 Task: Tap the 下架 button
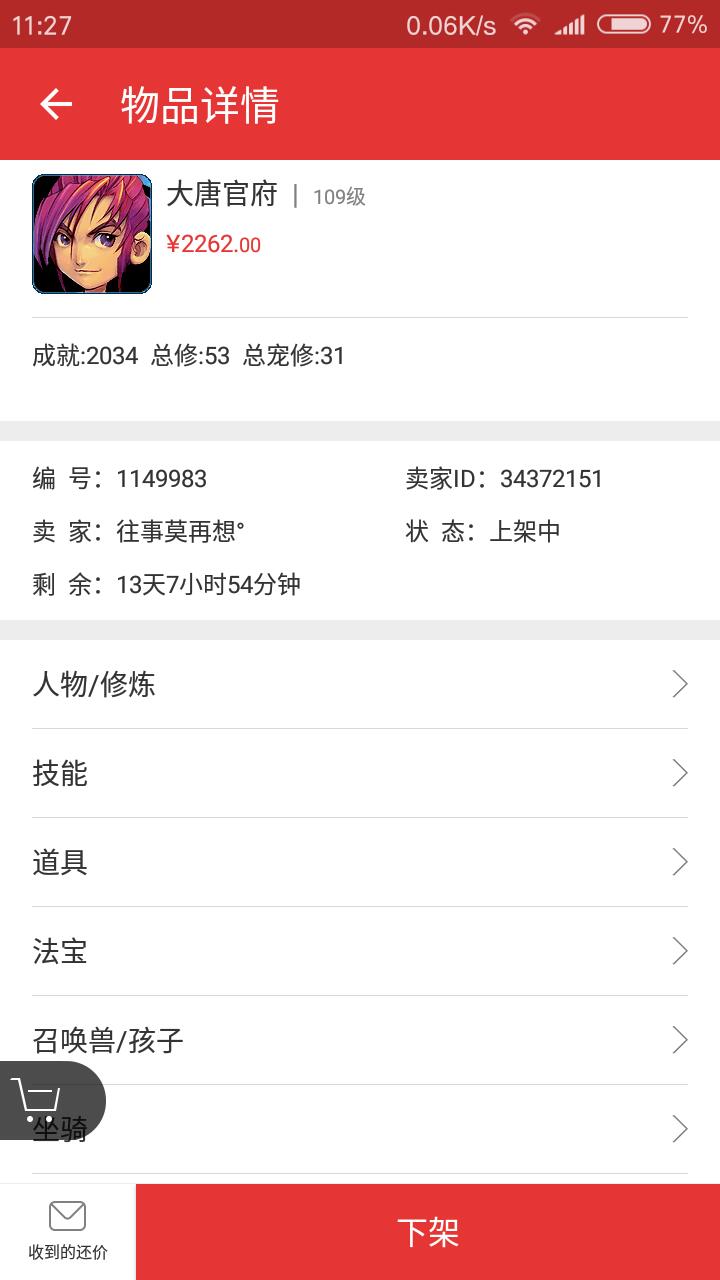pos(428,1232)
